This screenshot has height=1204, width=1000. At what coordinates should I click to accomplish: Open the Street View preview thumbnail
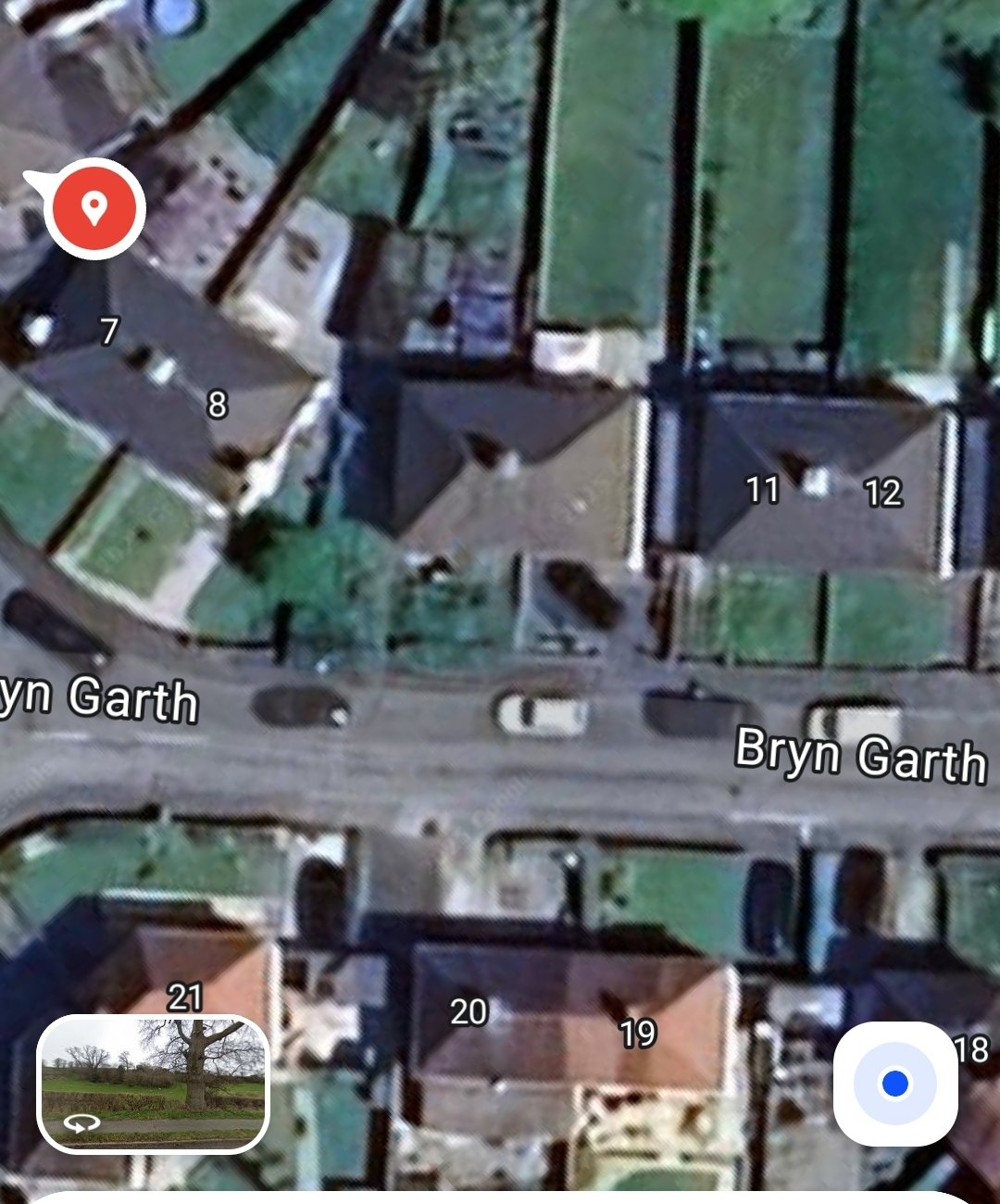153,1084
